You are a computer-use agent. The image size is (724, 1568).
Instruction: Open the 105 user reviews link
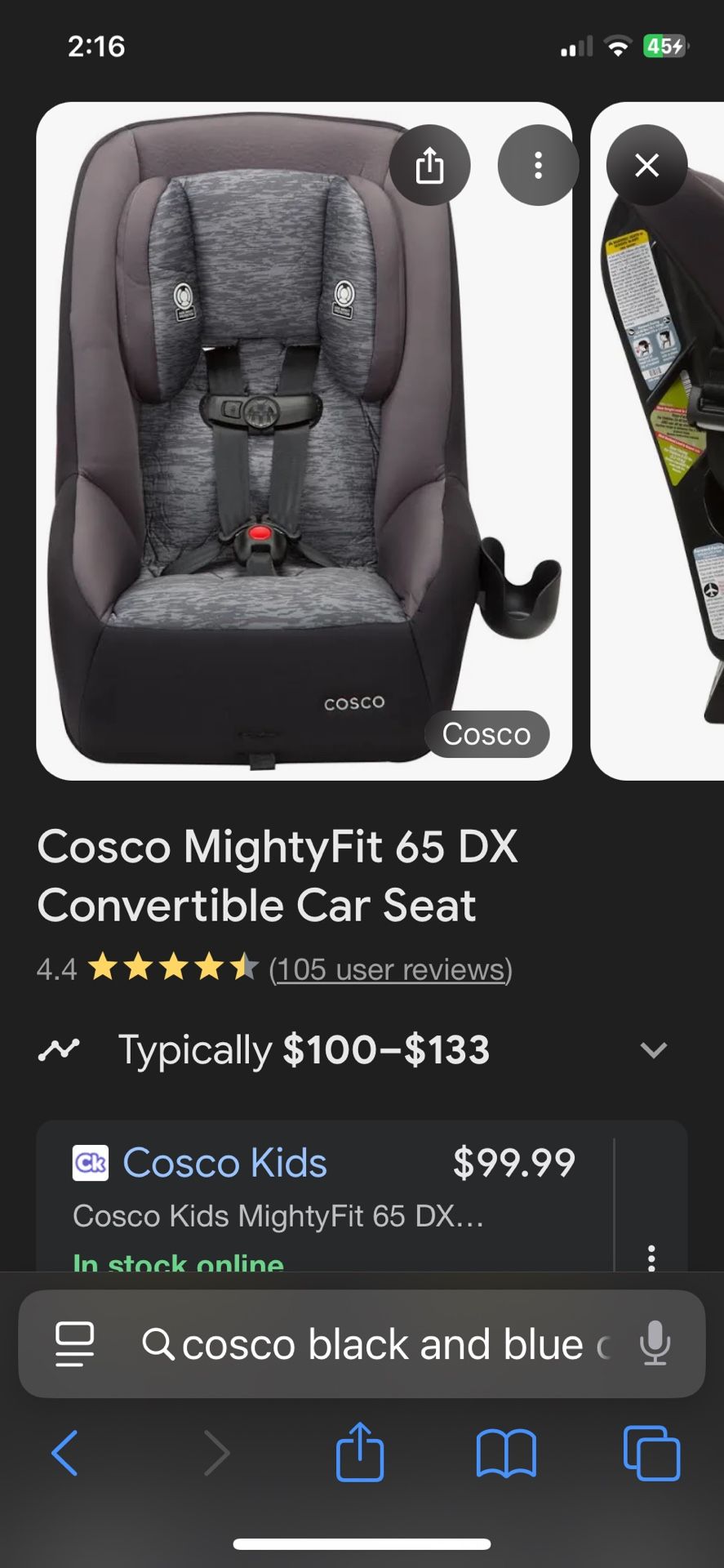(x=390, y=969)
